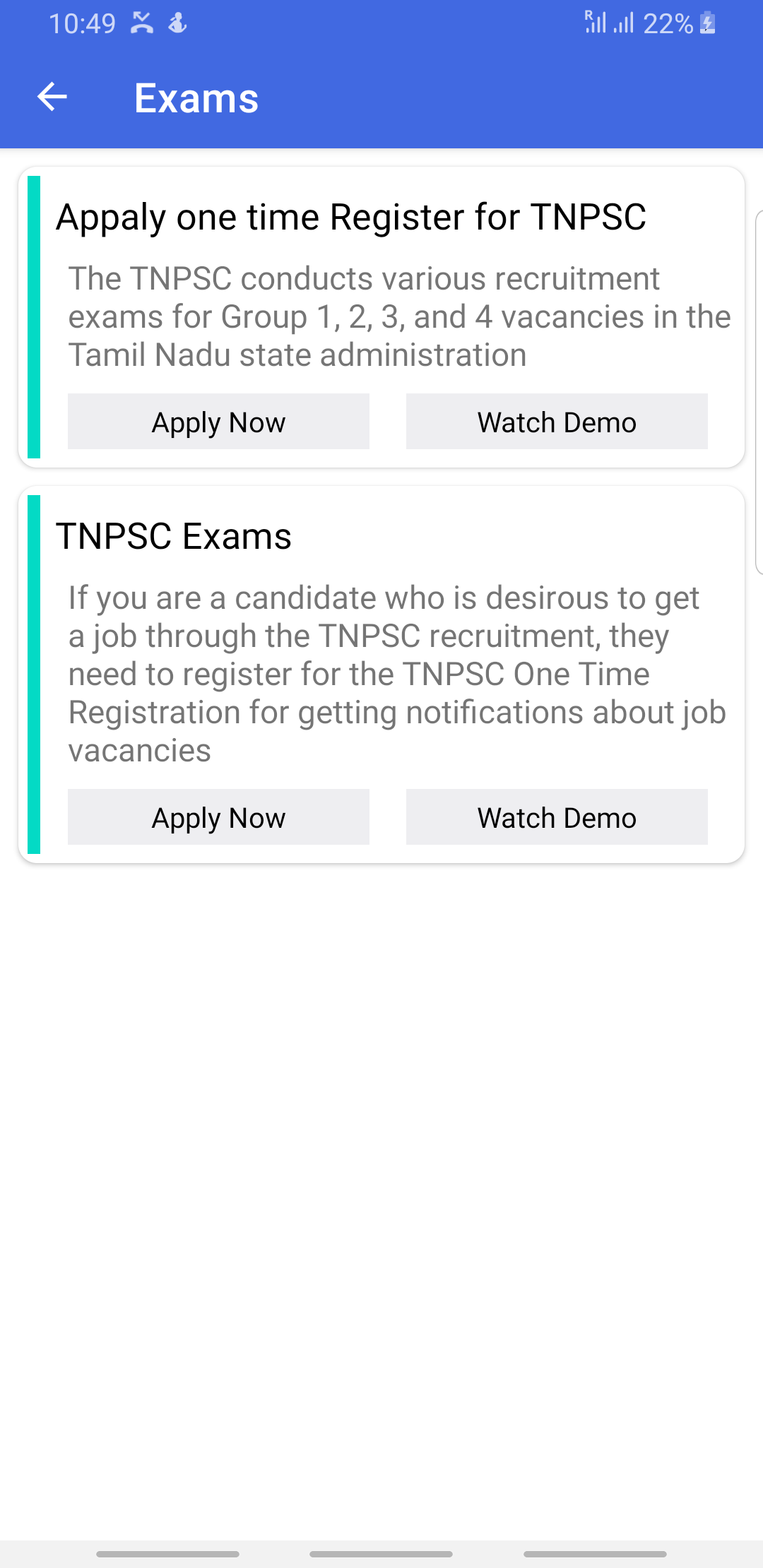Screen dimensions: 763x1568
Task: Tap Apply Now for one time Register
Action: tap(218, 422)
